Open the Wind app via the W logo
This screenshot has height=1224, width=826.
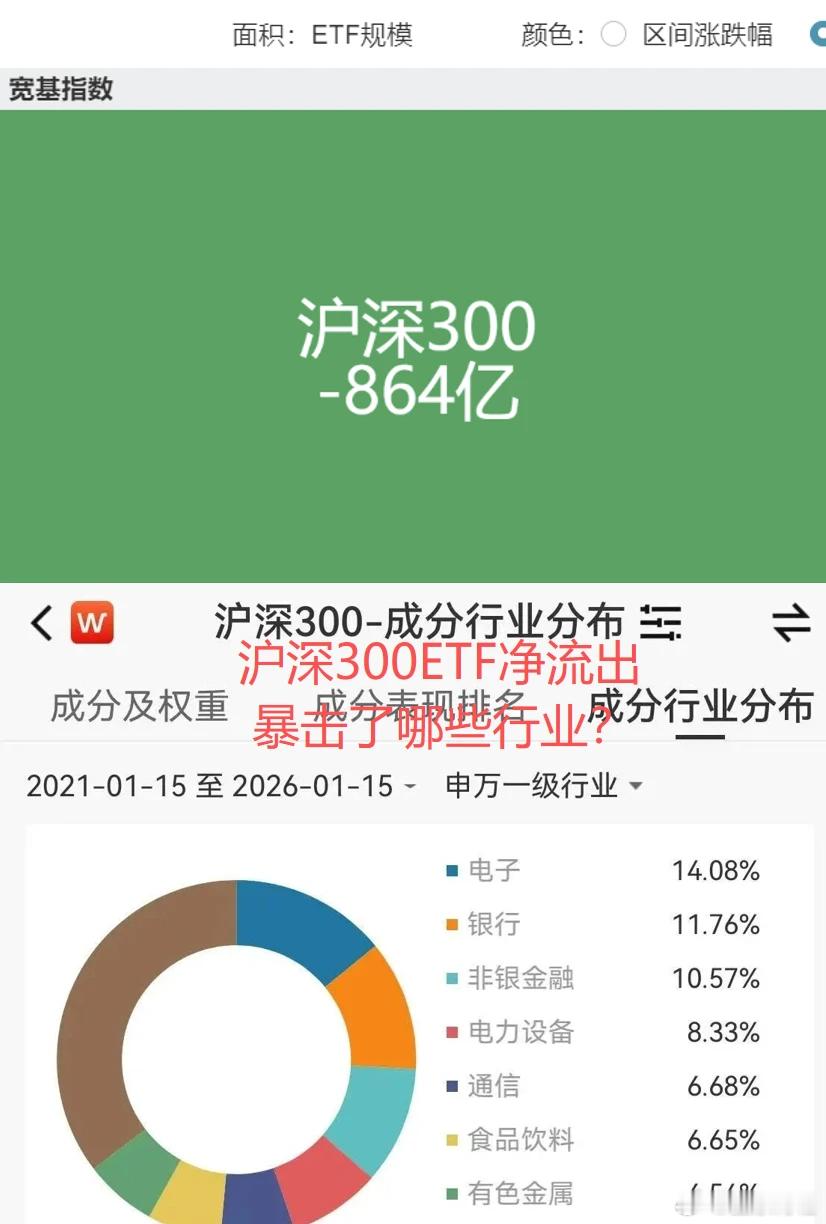93,622
